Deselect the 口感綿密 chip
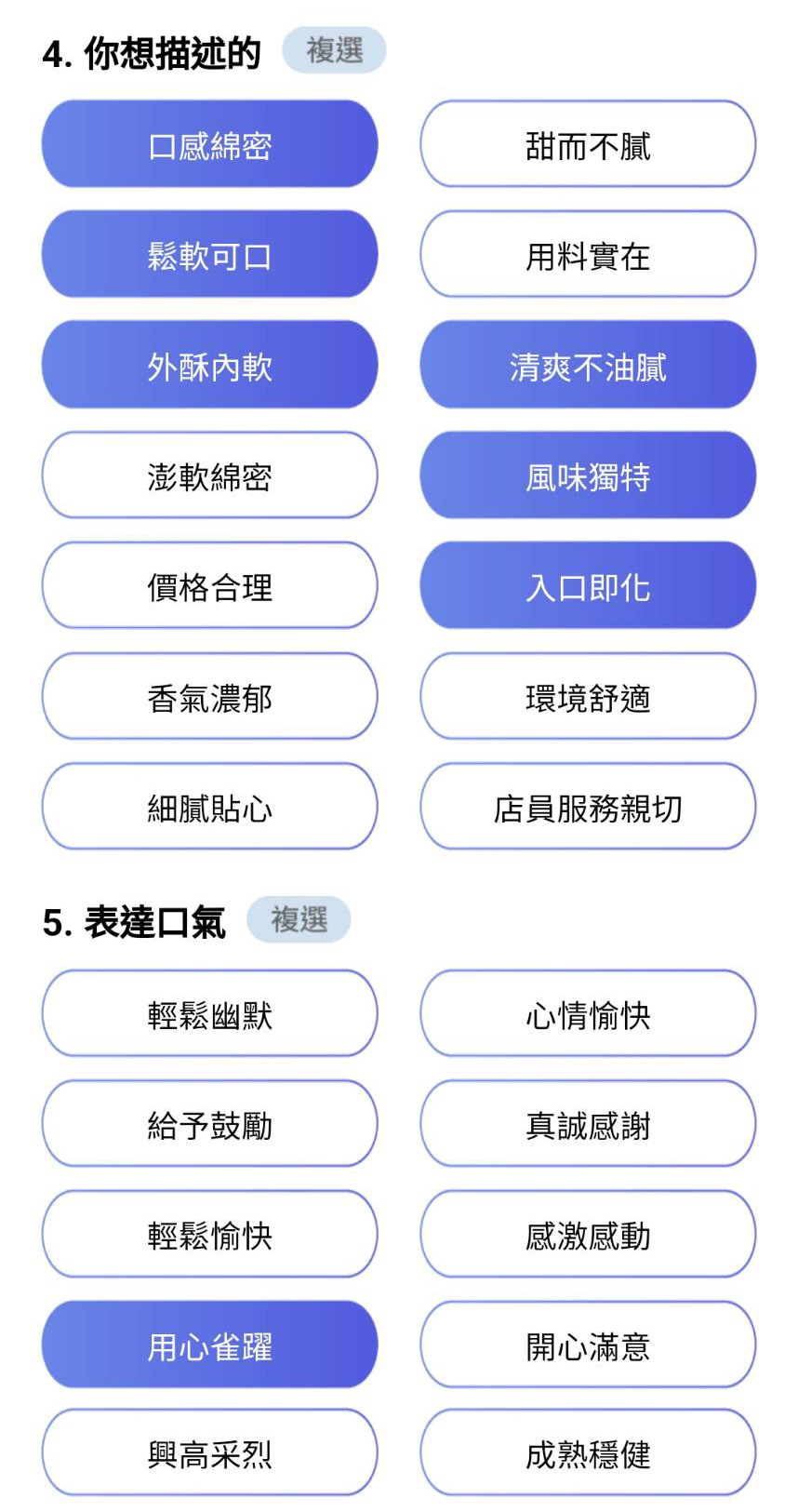This screenshot has height=1512, width=798. click(x=209, y=144)
